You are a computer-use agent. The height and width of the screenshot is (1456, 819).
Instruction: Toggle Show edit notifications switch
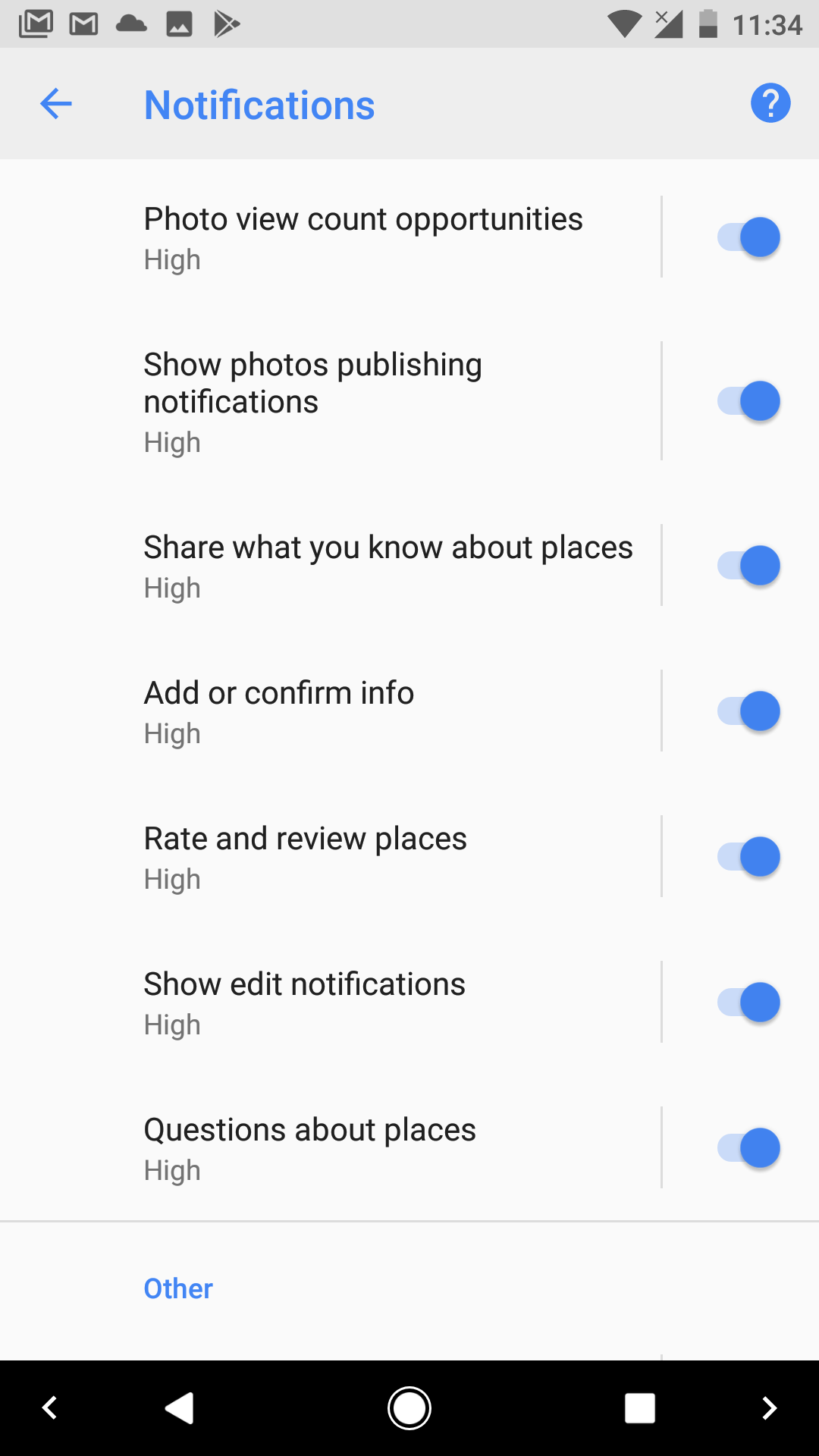[x=748, y=1003]
